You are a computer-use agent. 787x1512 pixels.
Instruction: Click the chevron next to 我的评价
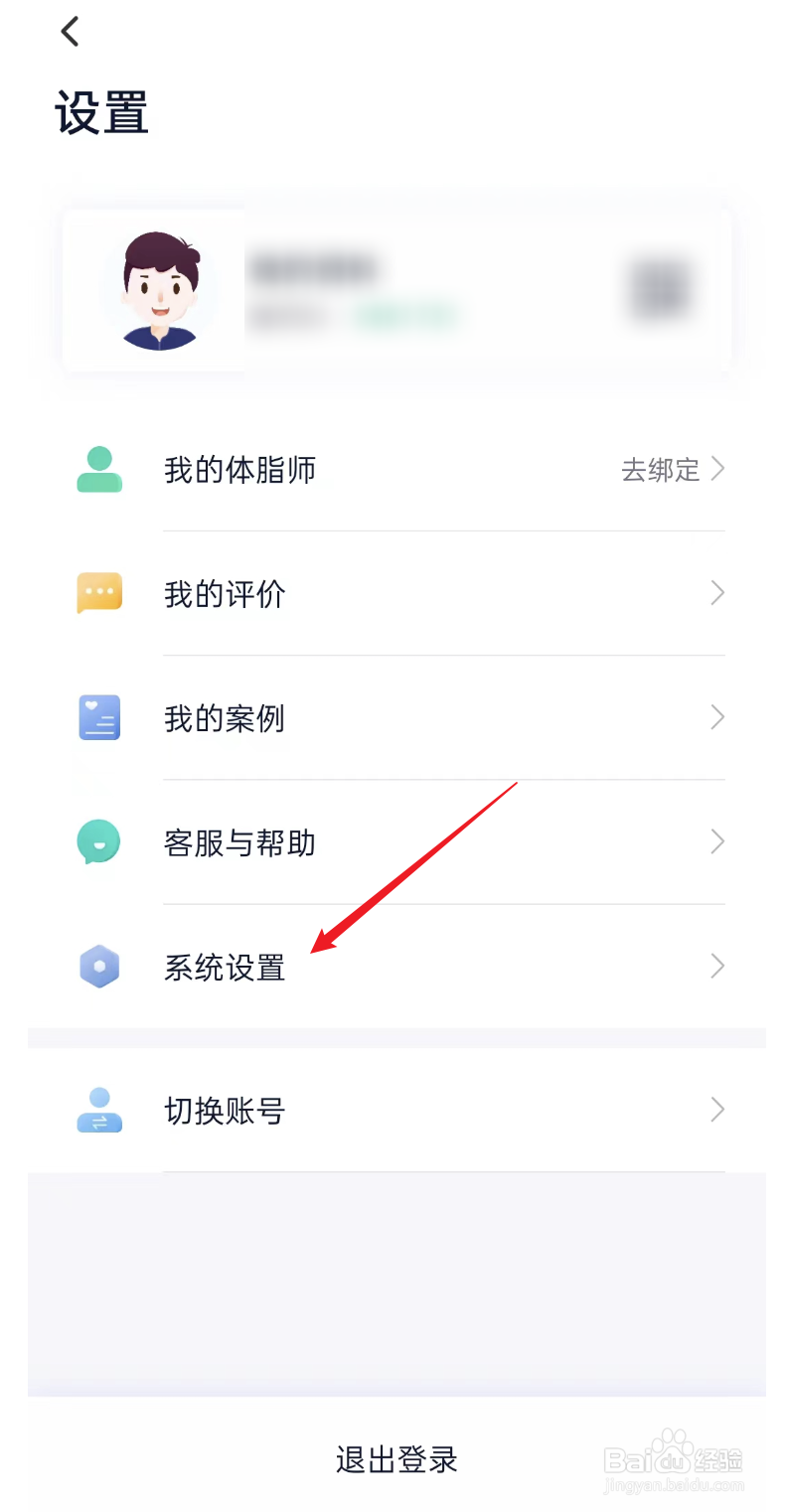[717, 592]
